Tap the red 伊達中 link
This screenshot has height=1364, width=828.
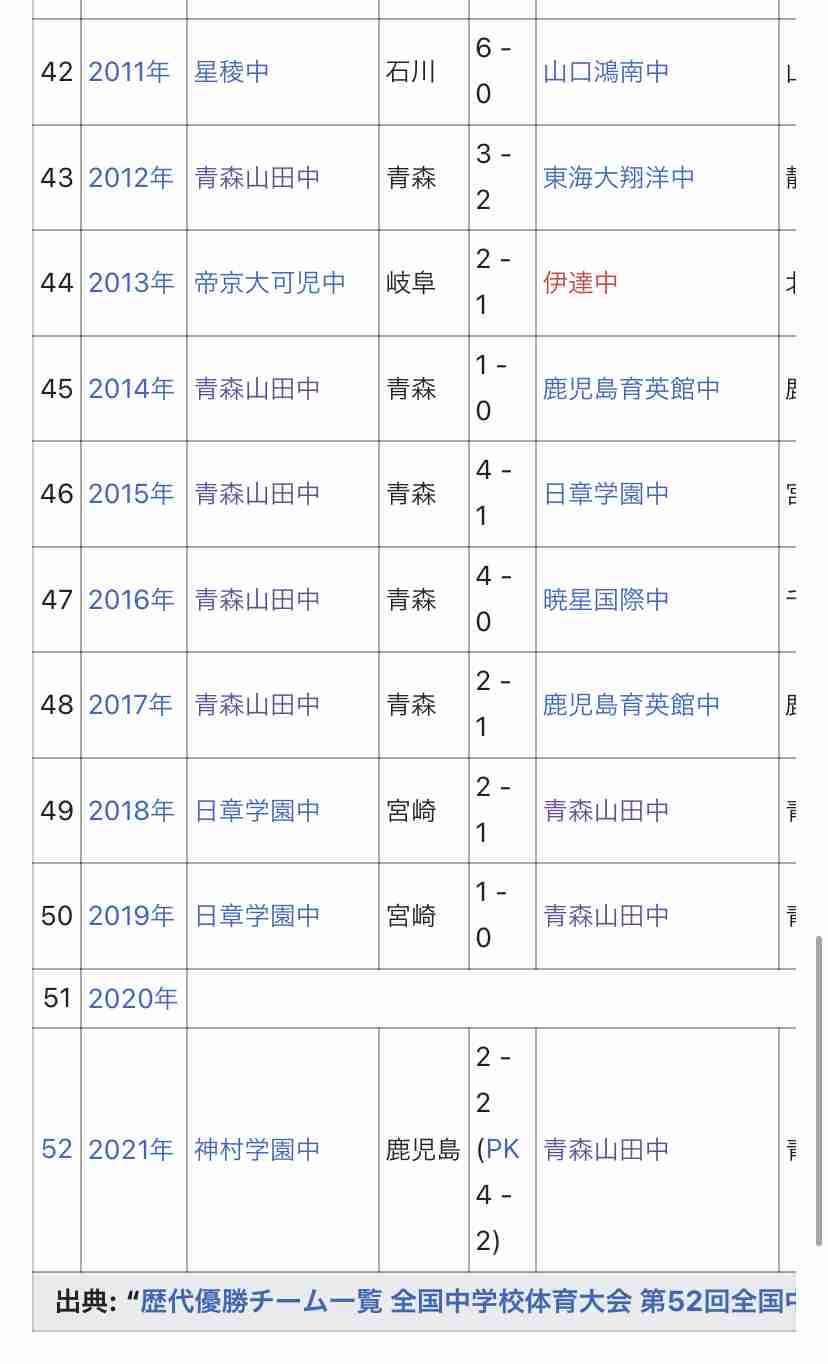581,283
